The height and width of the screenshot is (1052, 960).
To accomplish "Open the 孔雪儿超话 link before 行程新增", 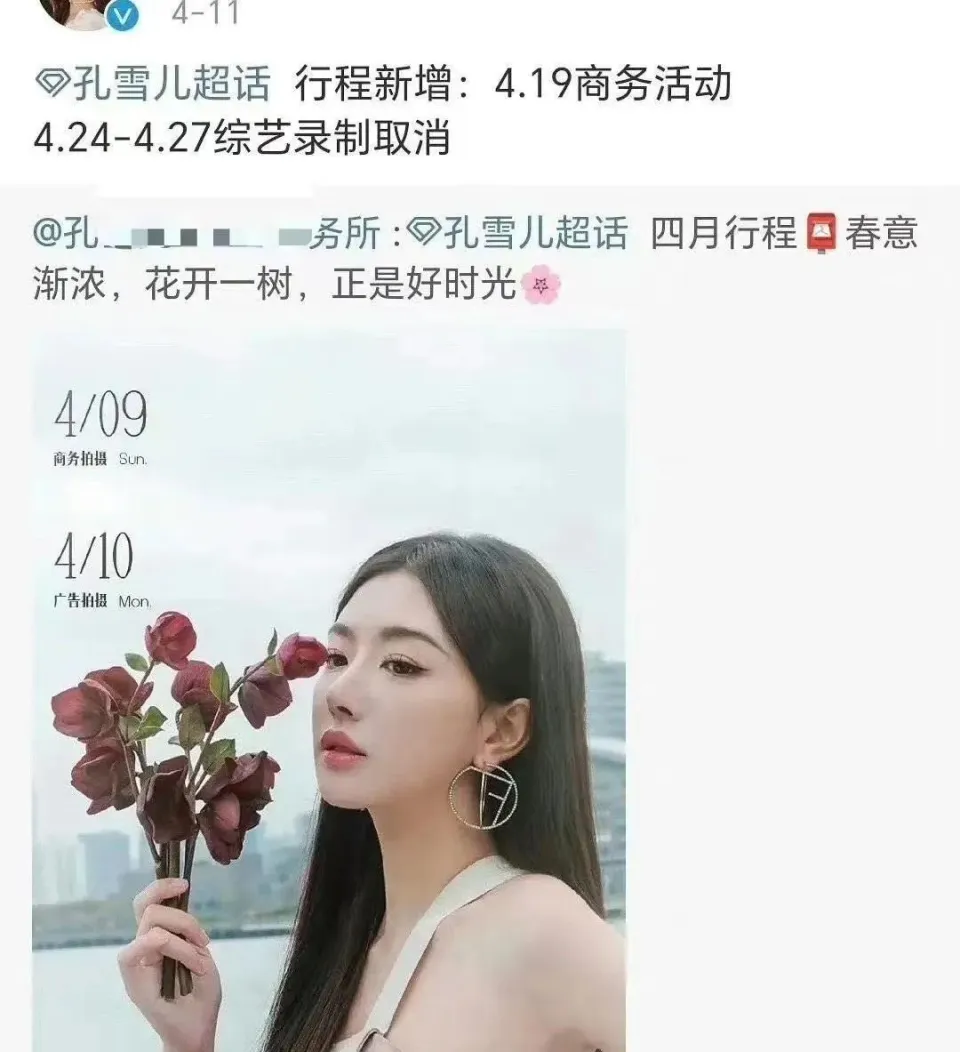I will click(x=152, y=84).
